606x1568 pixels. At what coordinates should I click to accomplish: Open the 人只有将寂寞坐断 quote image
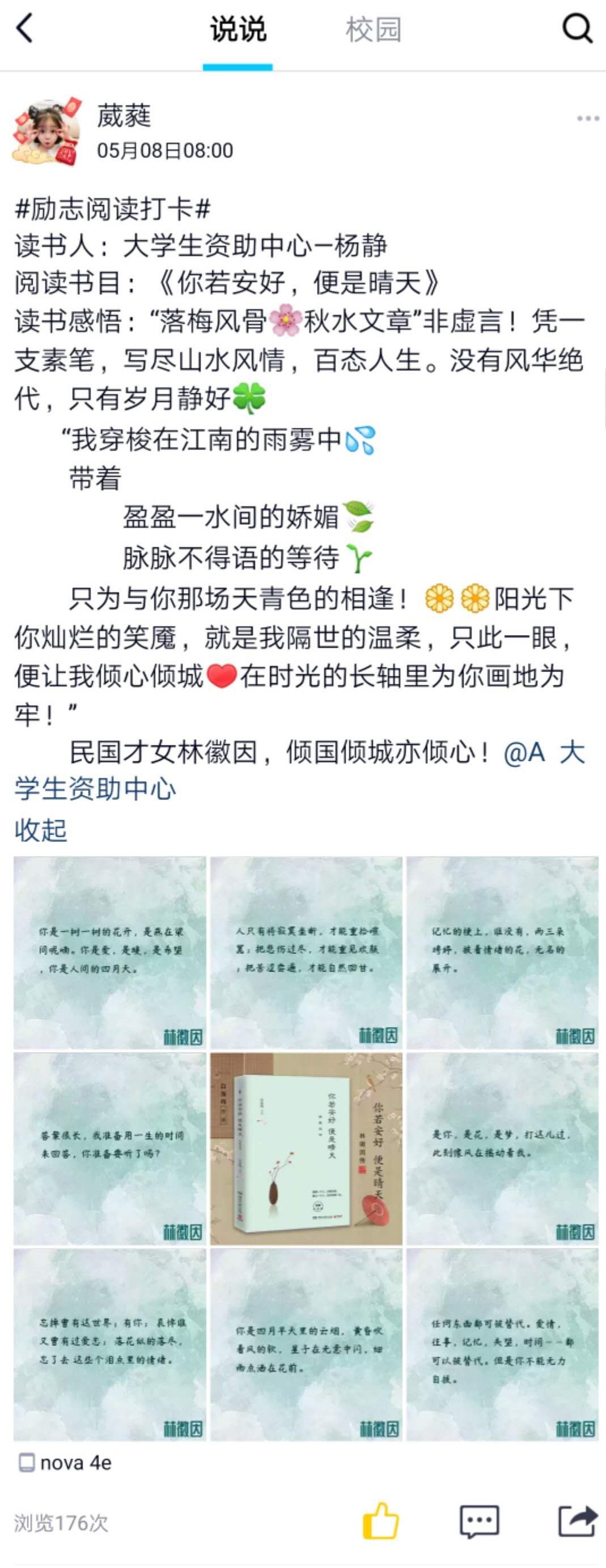[x=306, y=953]
